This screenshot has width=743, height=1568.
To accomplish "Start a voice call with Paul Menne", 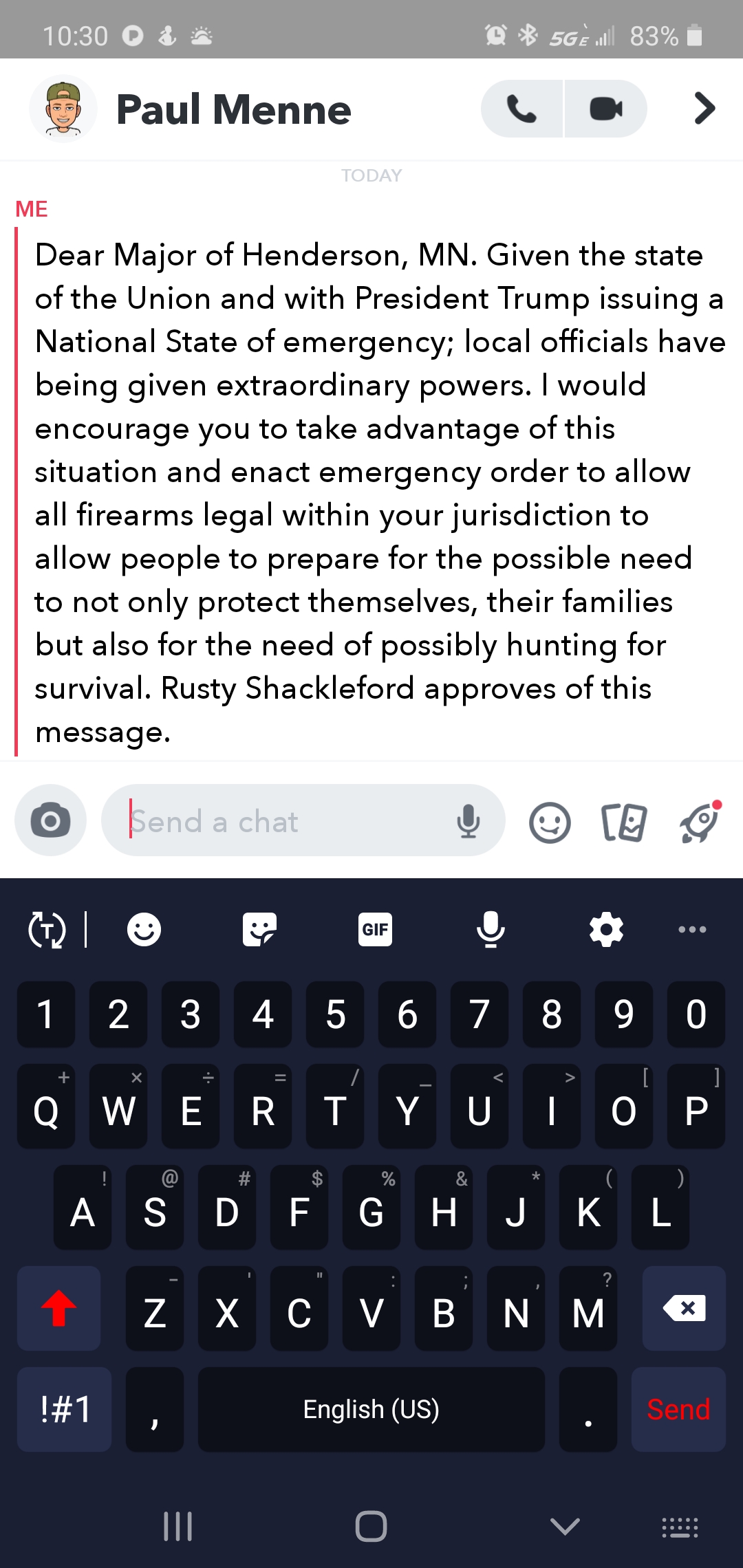I will click(x=521, y=109).
